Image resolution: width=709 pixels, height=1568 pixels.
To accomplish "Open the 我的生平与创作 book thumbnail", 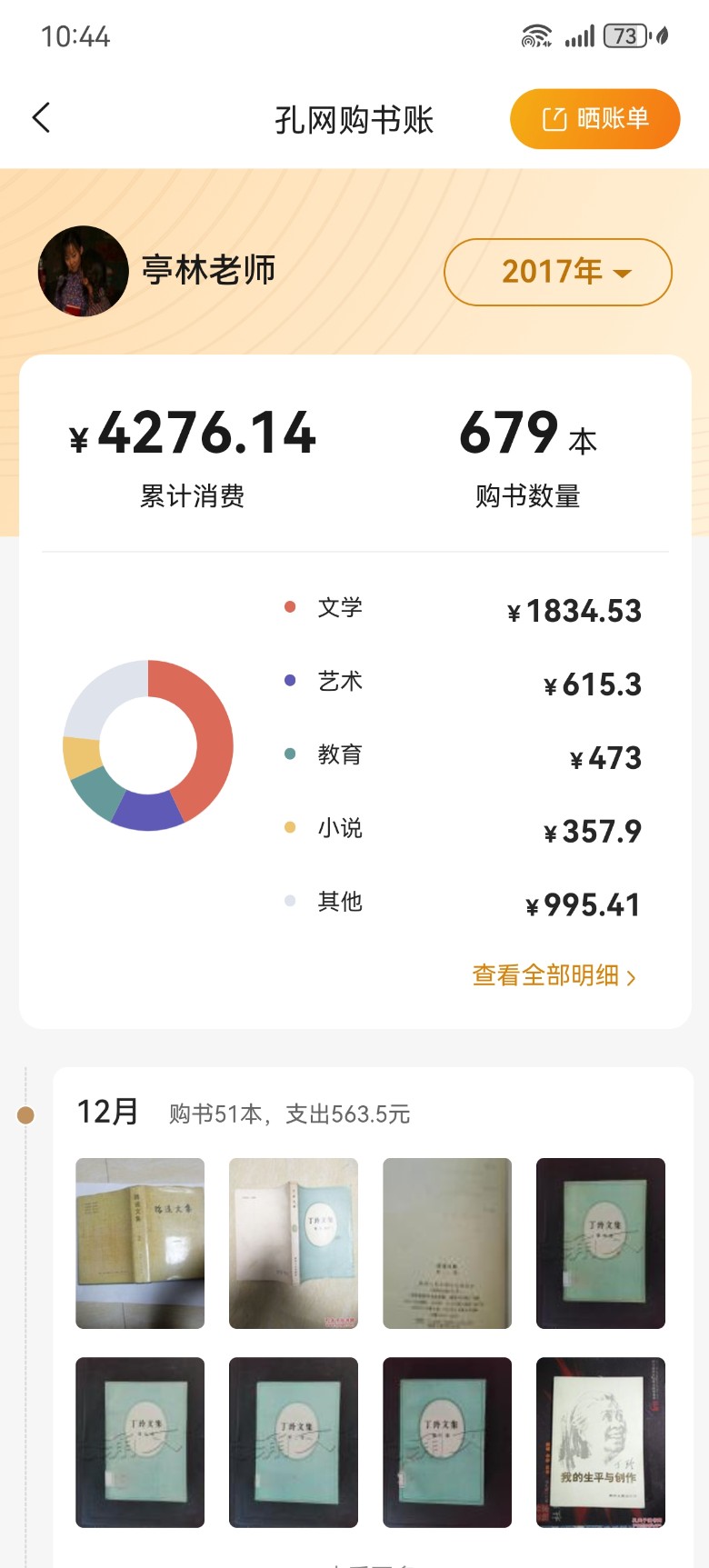I will [x=601, y=1443].
